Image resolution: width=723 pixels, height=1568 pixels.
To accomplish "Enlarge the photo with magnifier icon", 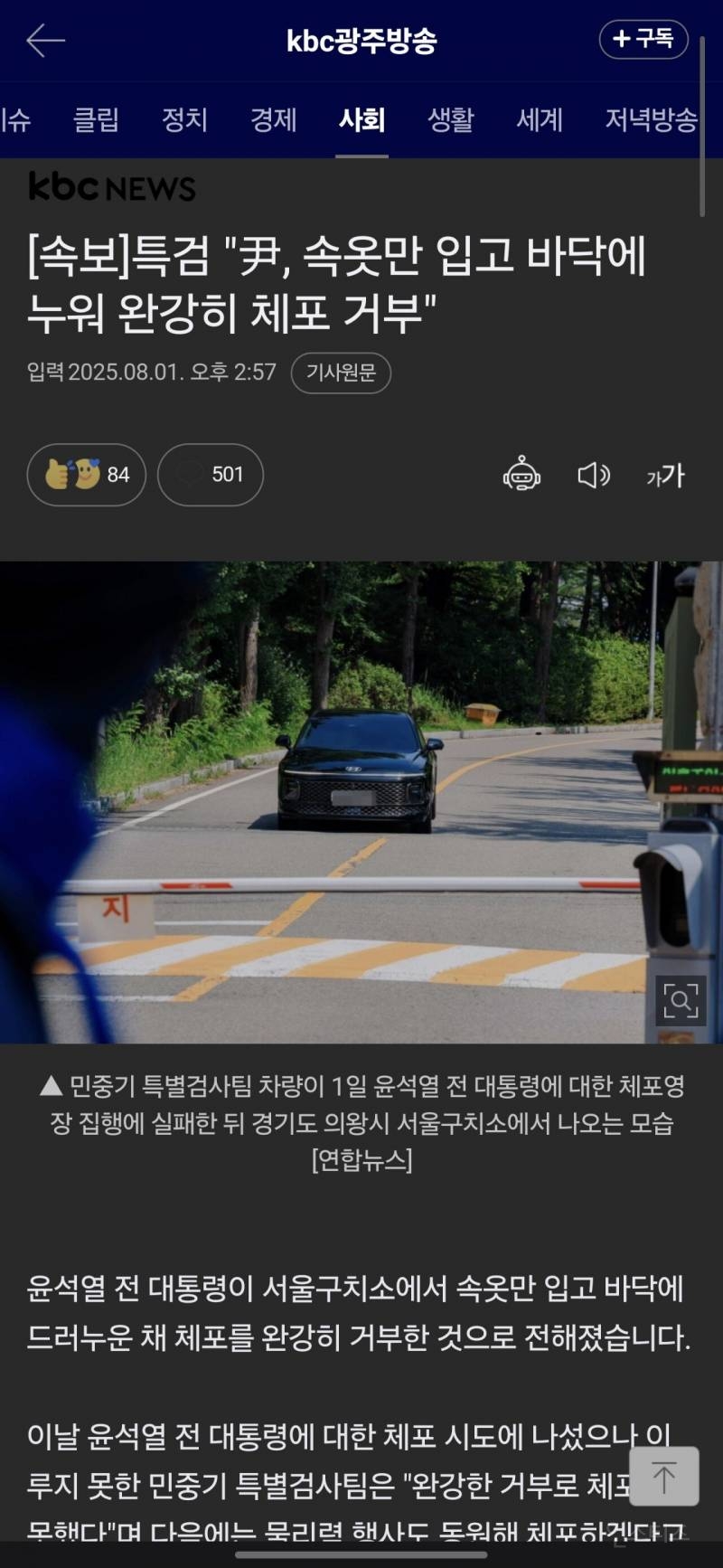I will (x=681, y=1000).
